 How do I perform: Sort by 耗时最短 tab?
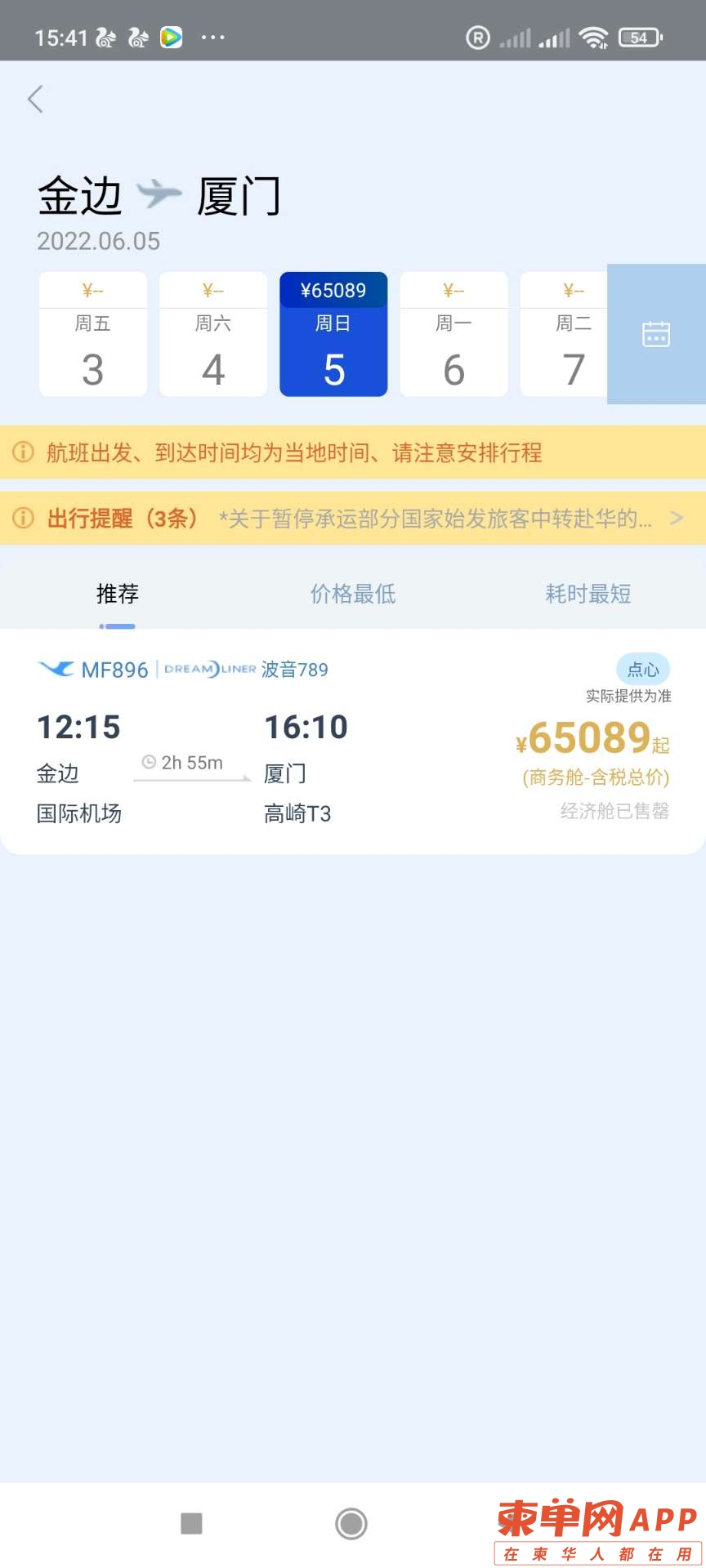(x=588, y=594)
